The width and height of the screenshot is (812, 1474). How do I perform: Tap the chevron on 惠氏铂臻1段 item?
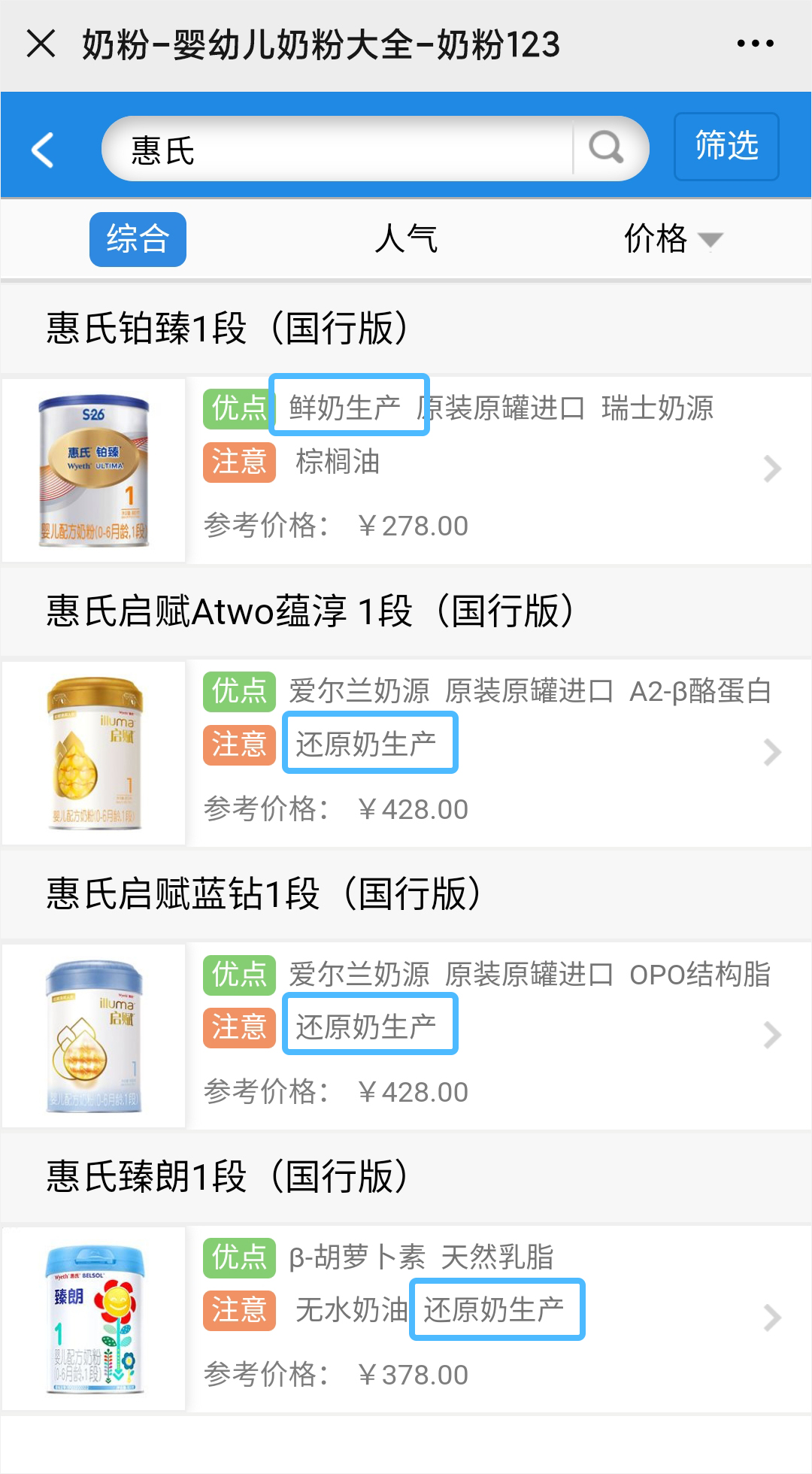[x=773, y=469]
